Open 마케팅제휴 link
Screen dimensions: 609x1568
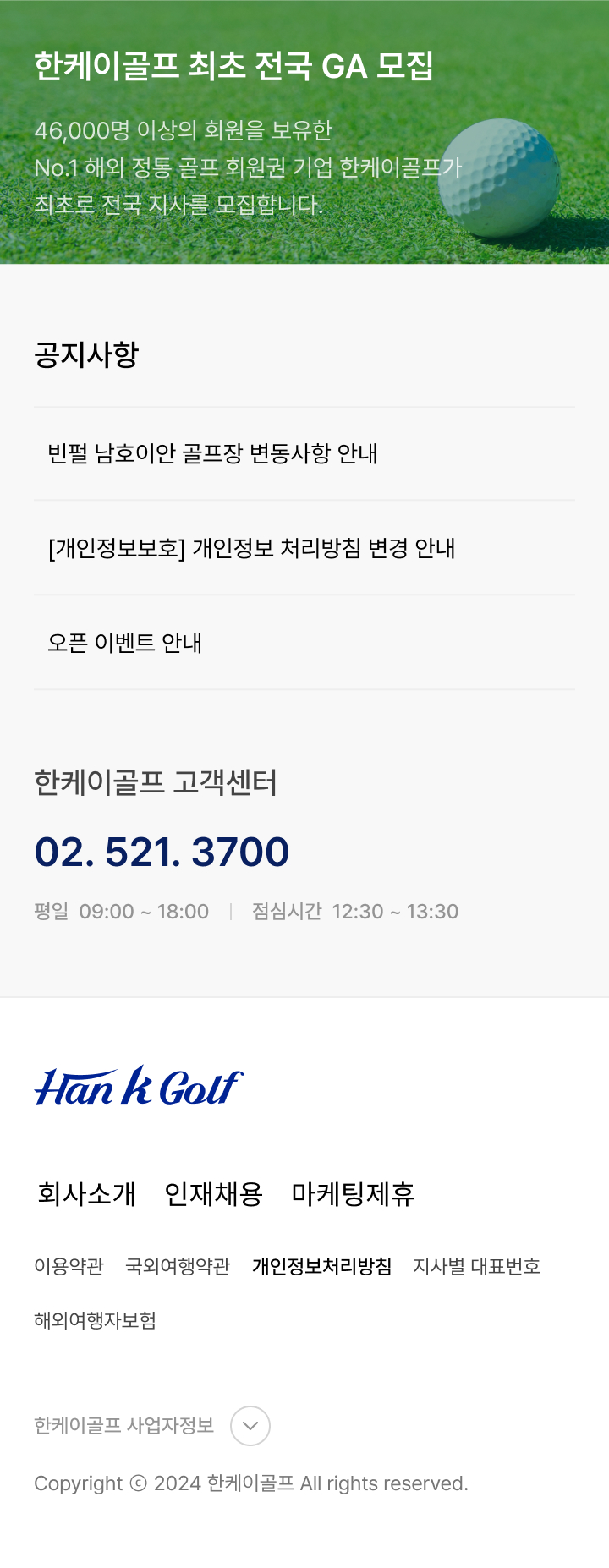pos(353,1194)
